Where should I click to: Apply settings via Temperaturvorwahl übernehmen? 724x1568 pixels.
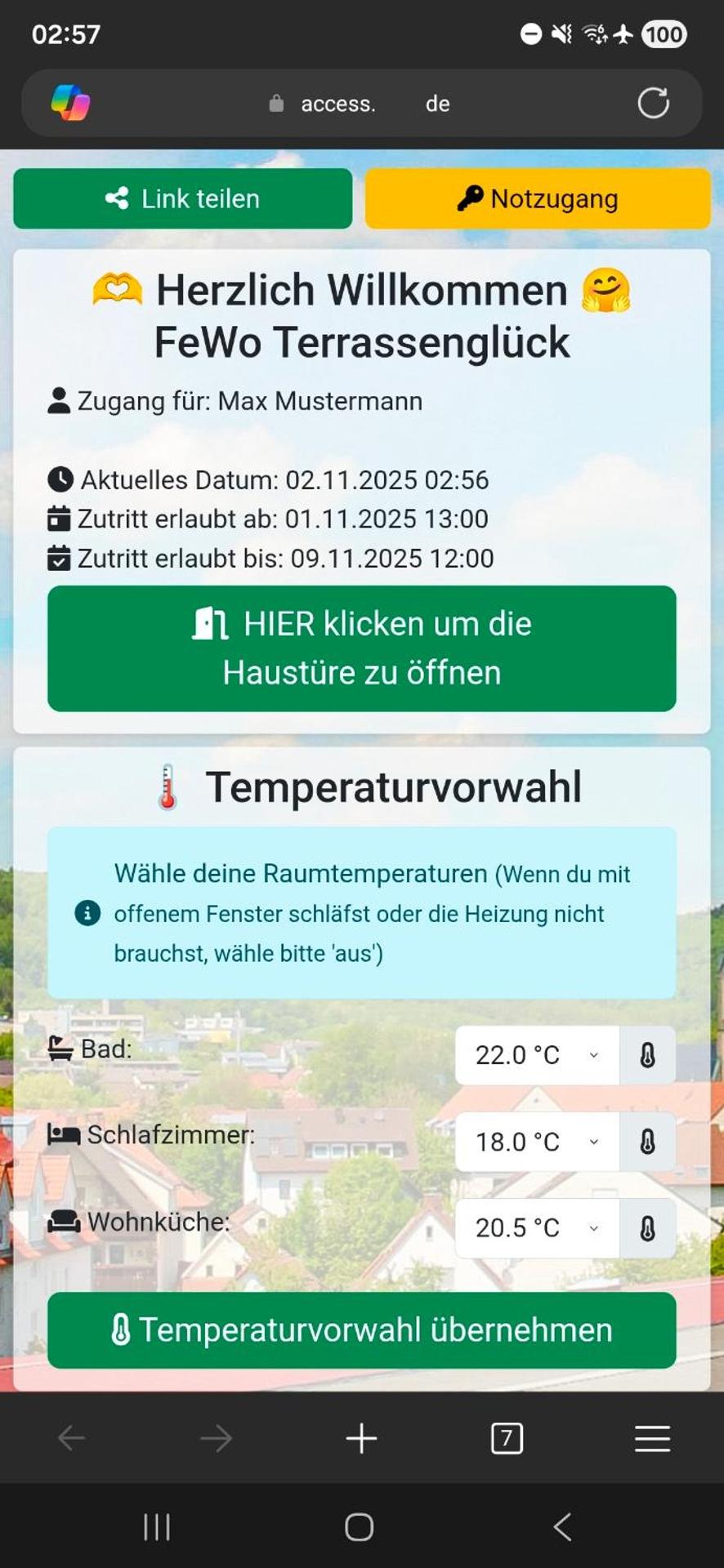pyautogui.click(x=362, y=1330)
